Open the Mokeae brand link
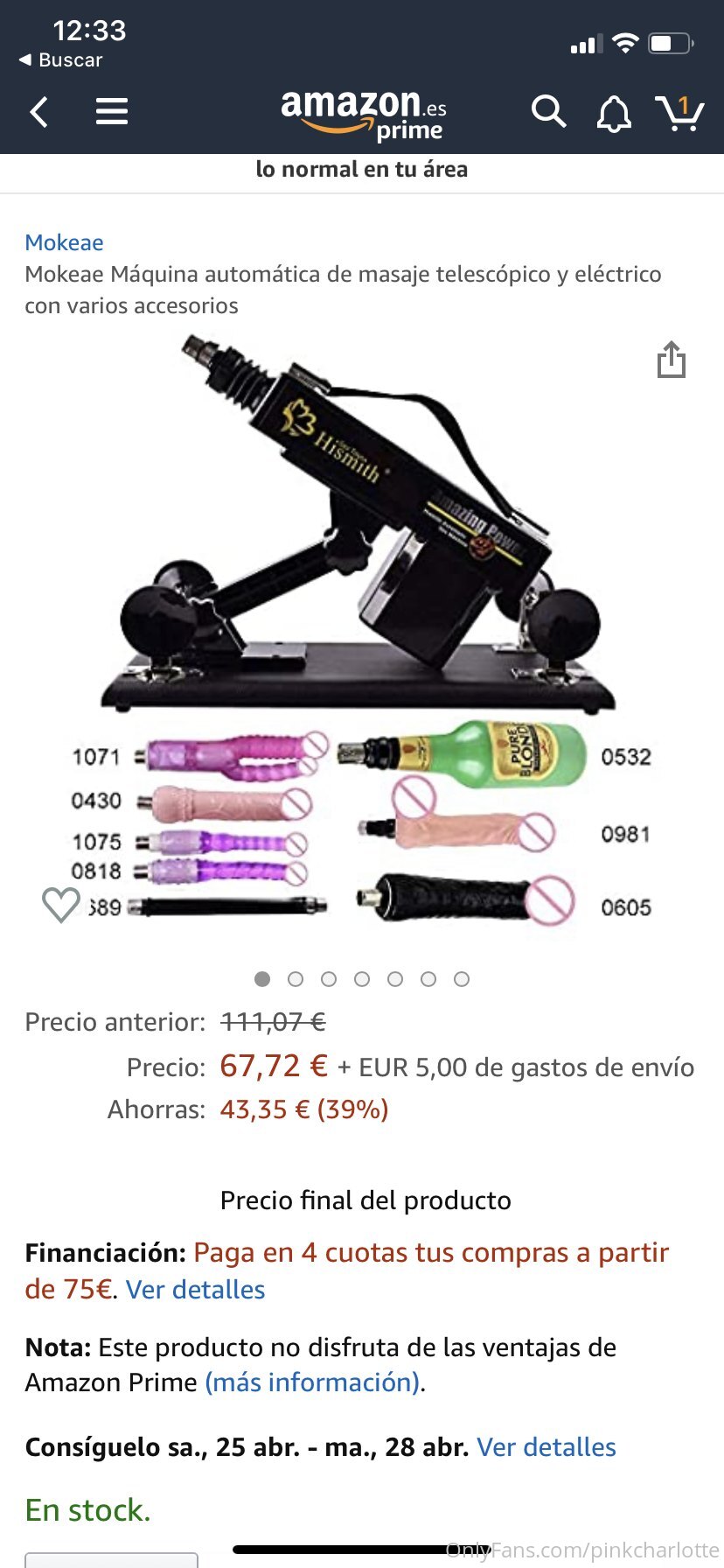 click(64, 242)
